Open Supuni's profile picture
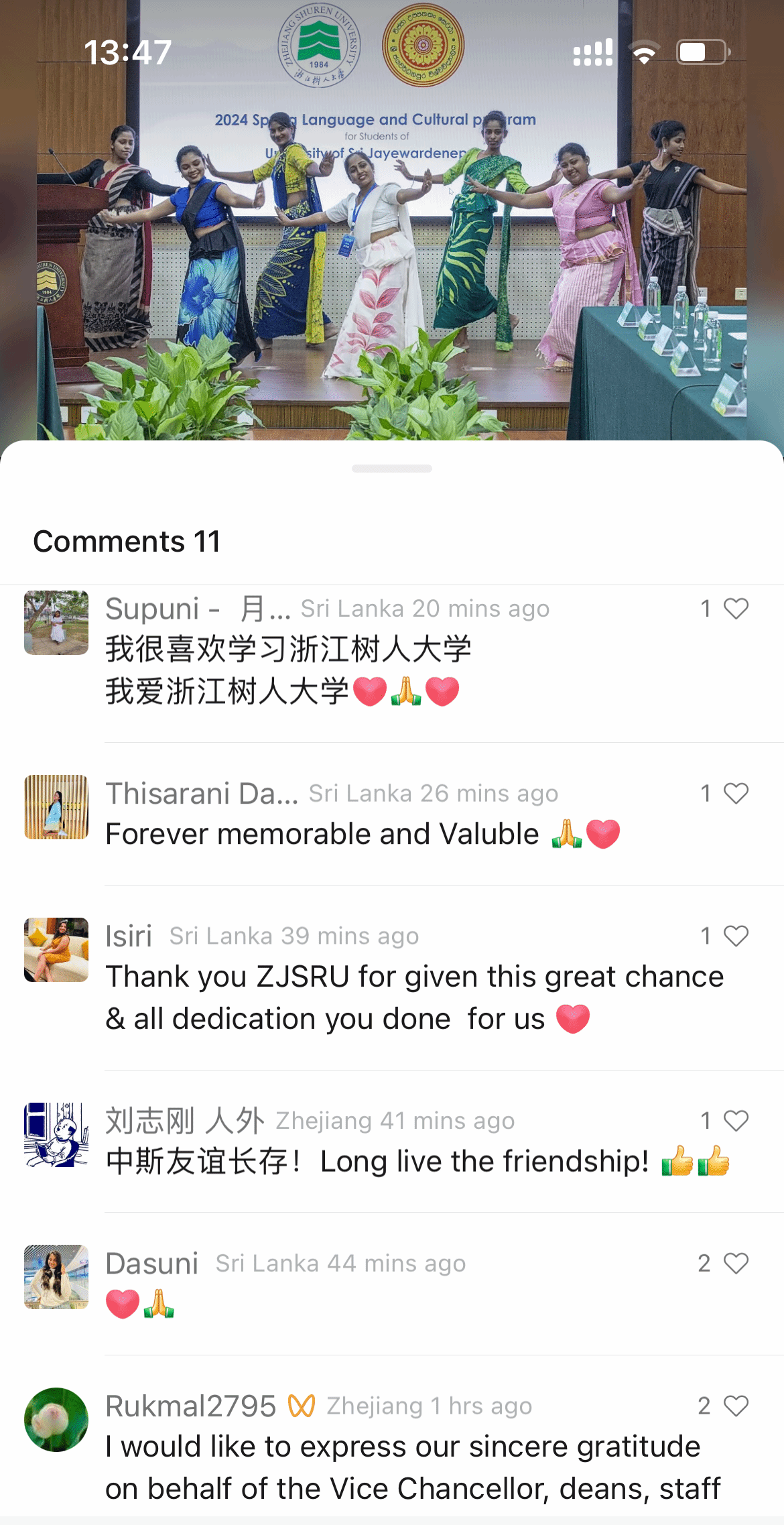Viewport: 784px width, 1525px height. point(56,623)
